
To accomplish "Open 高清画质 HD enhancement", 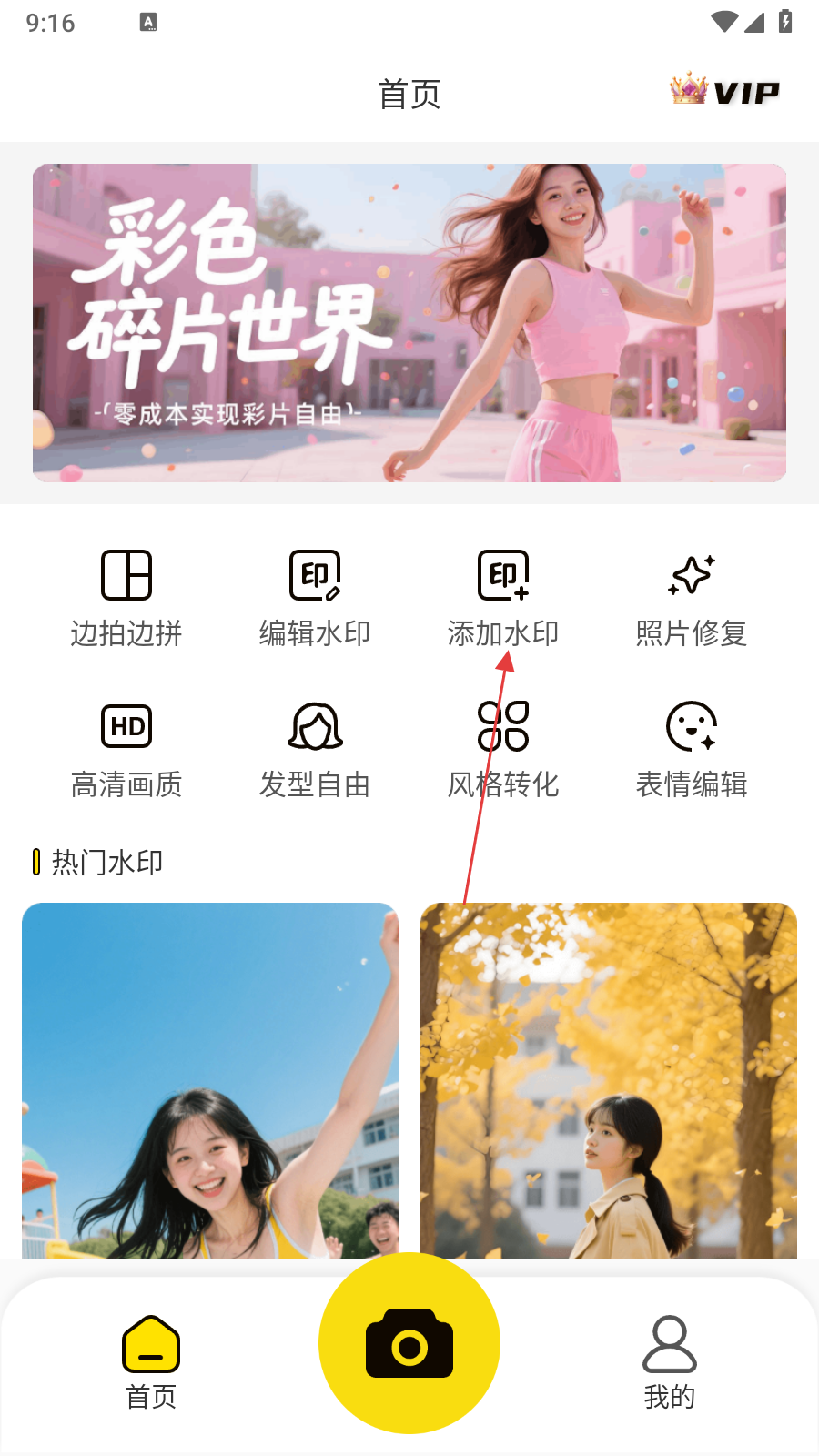I will coord(126,749).
